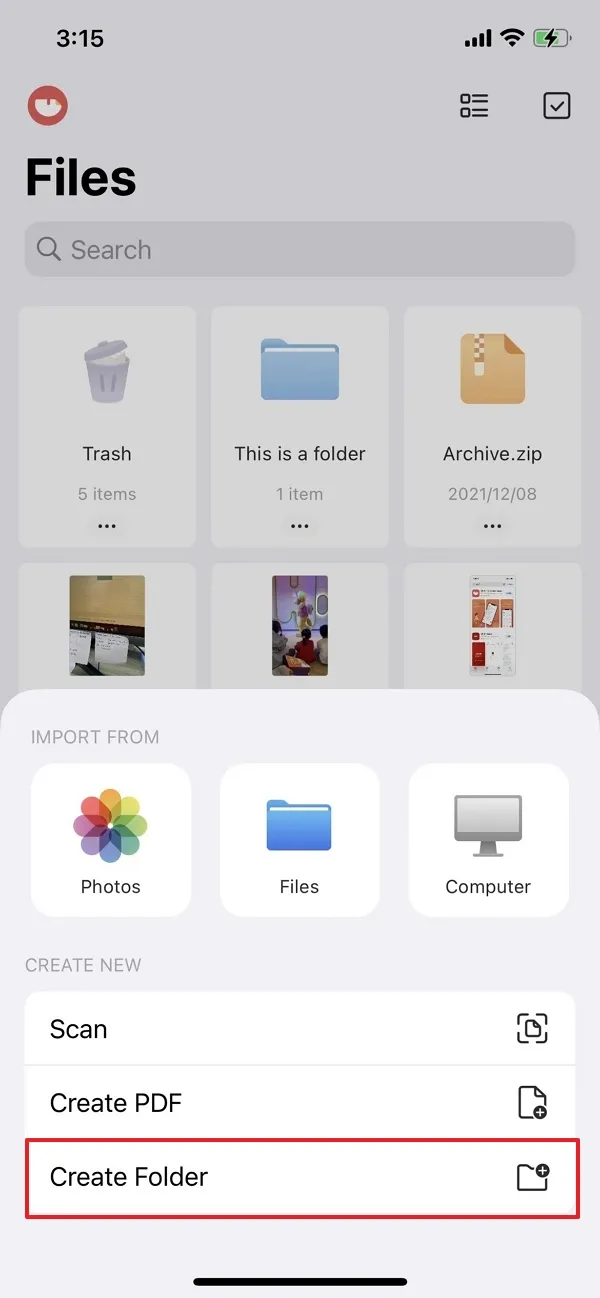Open the red profile icon

[x=48, y=106]
